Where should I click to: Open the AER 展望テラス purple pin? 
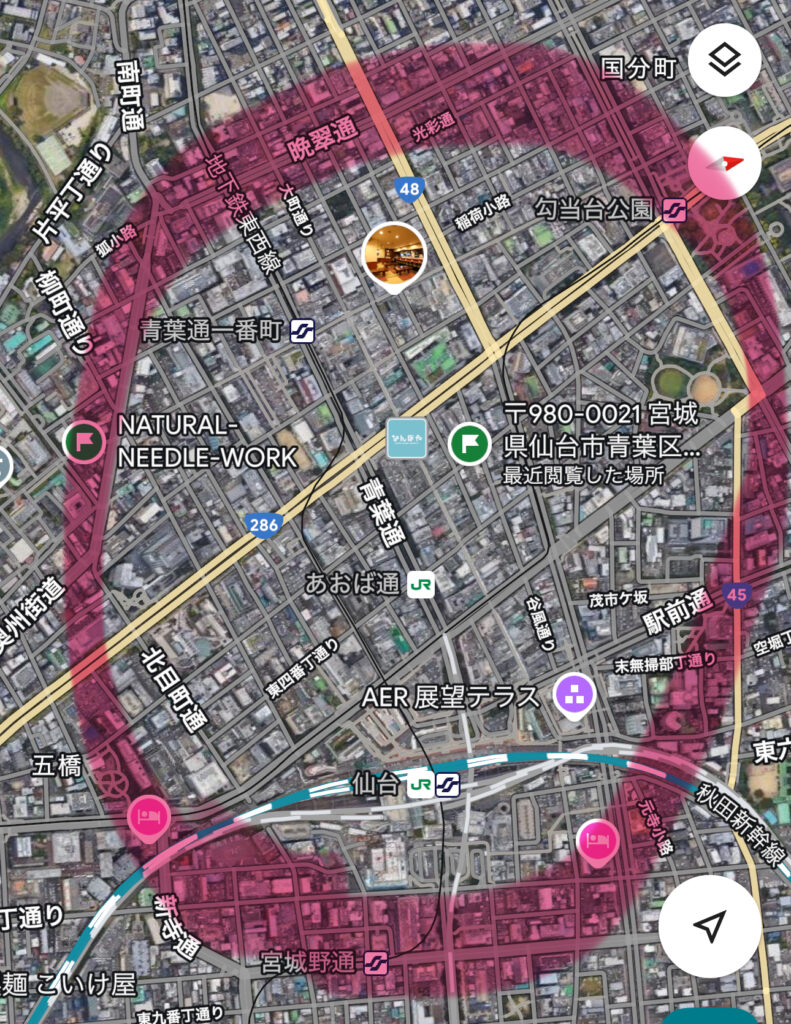point(575,694)
